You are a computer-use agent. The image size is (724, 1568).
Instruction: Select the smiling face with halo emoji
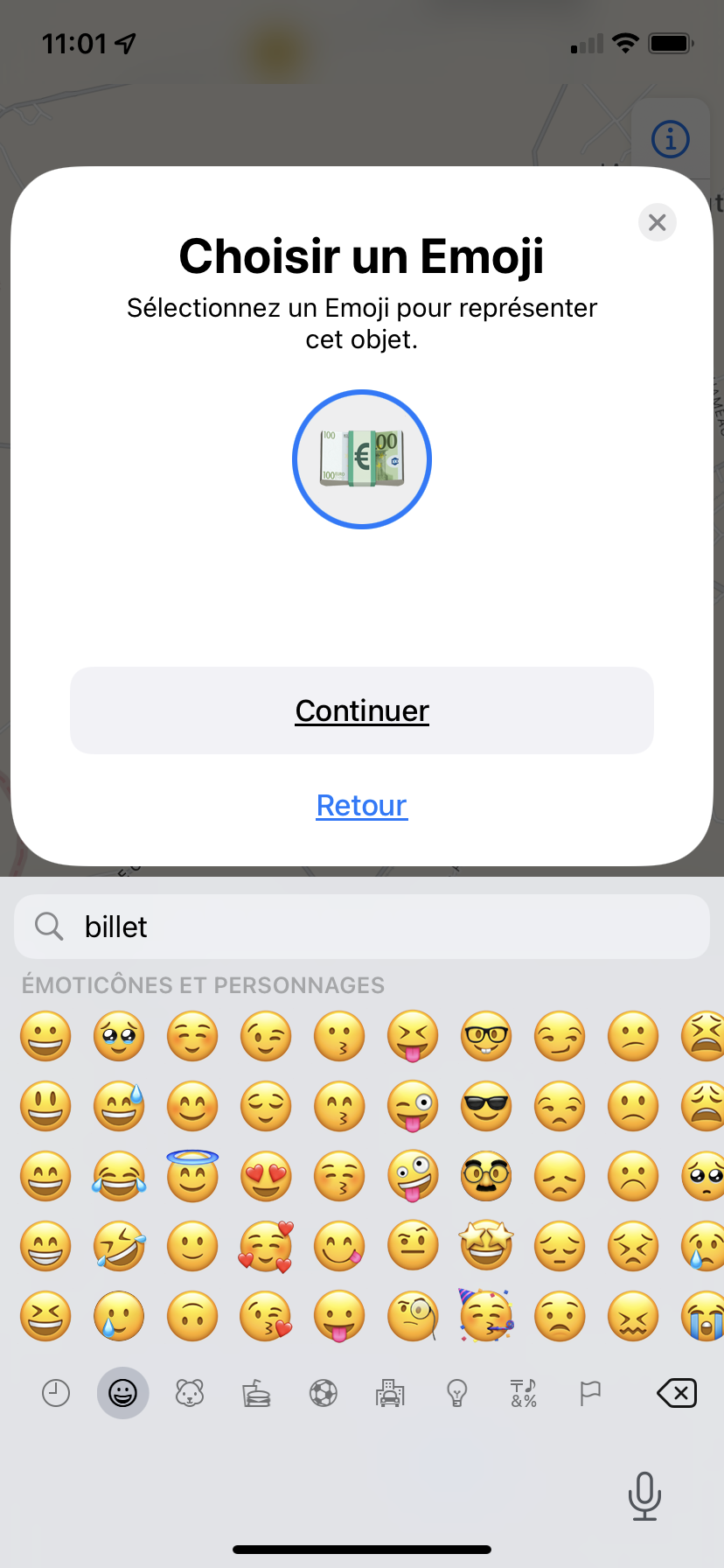point(192,1174)
